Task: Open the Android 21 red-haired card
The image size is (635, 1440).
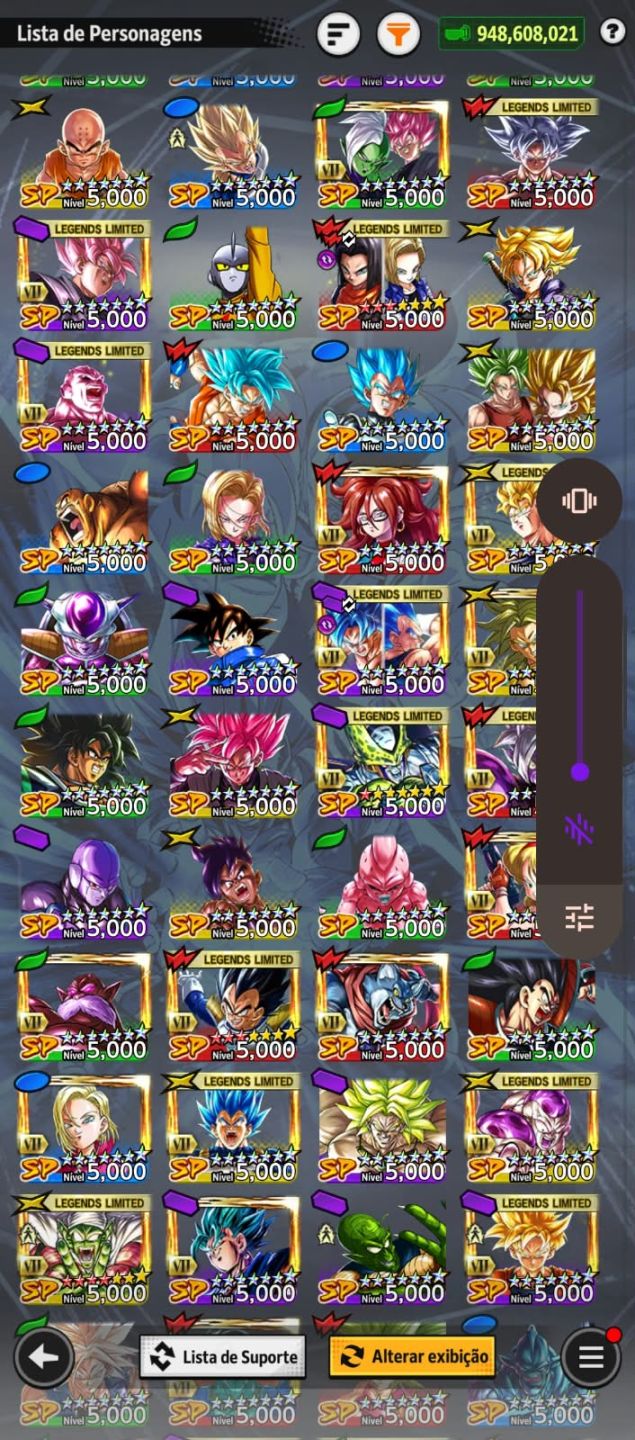Action: [x=383, y=519]
